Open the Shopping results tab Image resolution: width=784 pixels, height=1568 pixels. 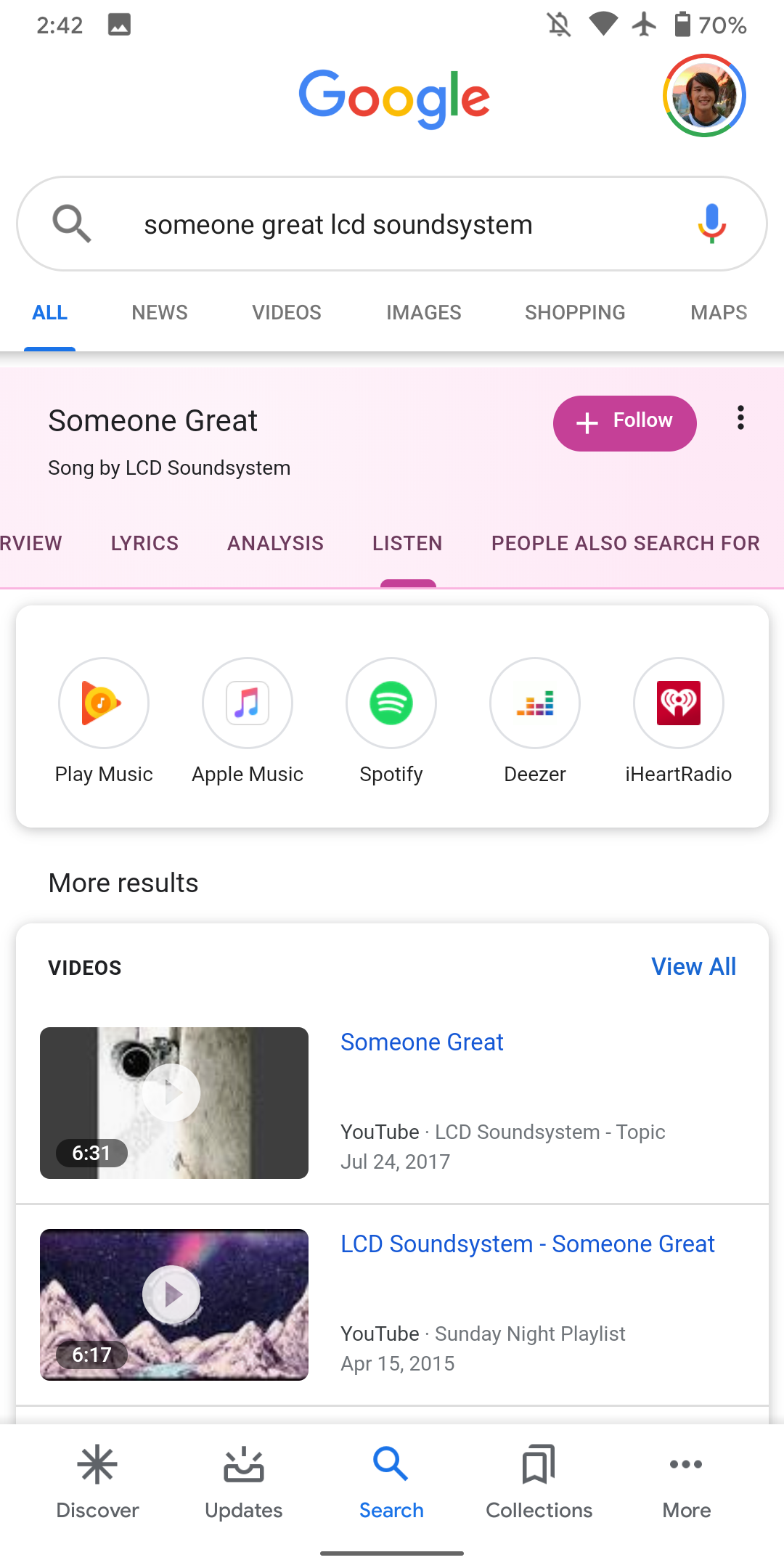[575, 312]
